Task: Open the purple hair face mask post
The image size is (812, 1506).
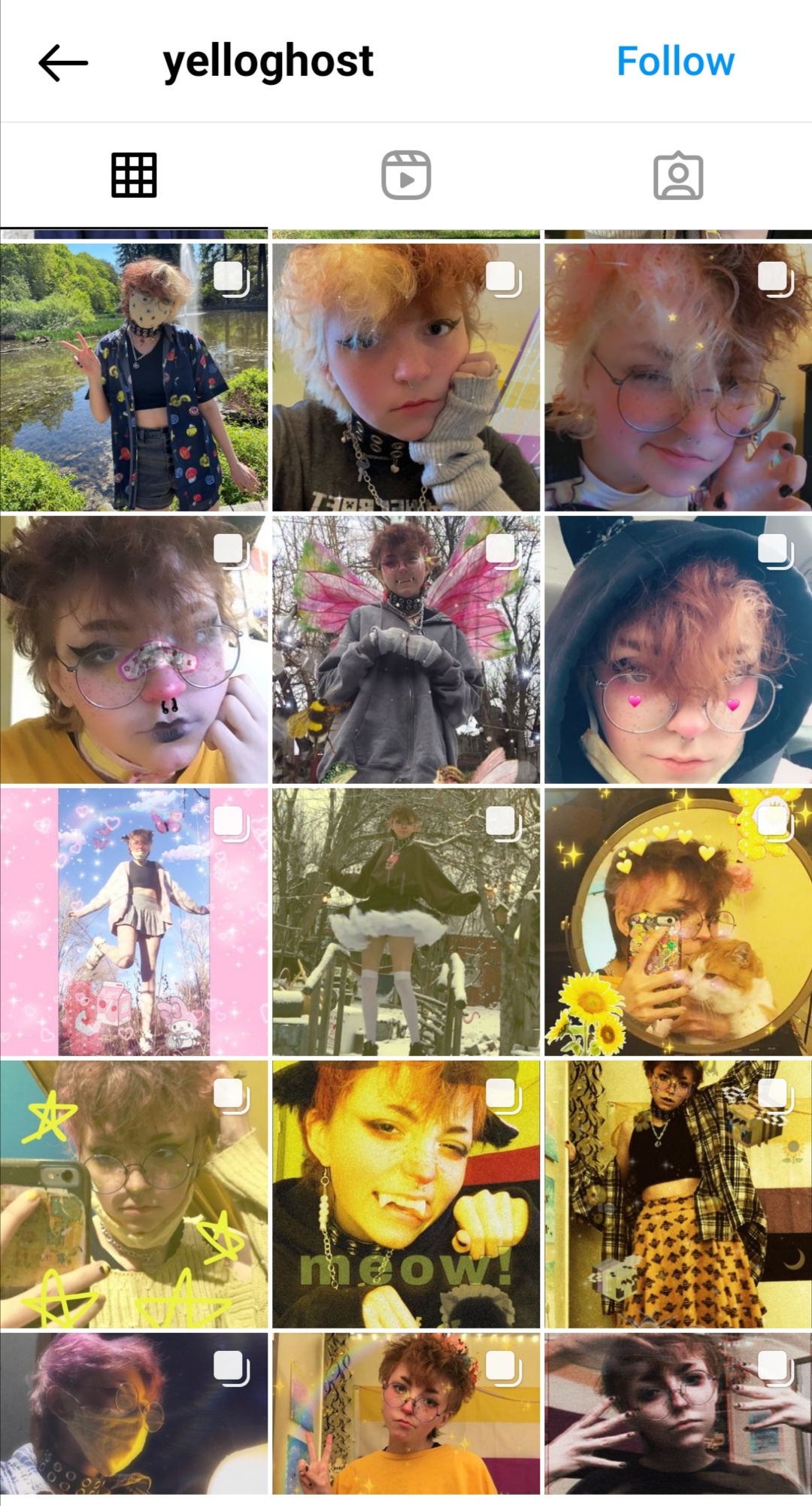Action: 134,1413
